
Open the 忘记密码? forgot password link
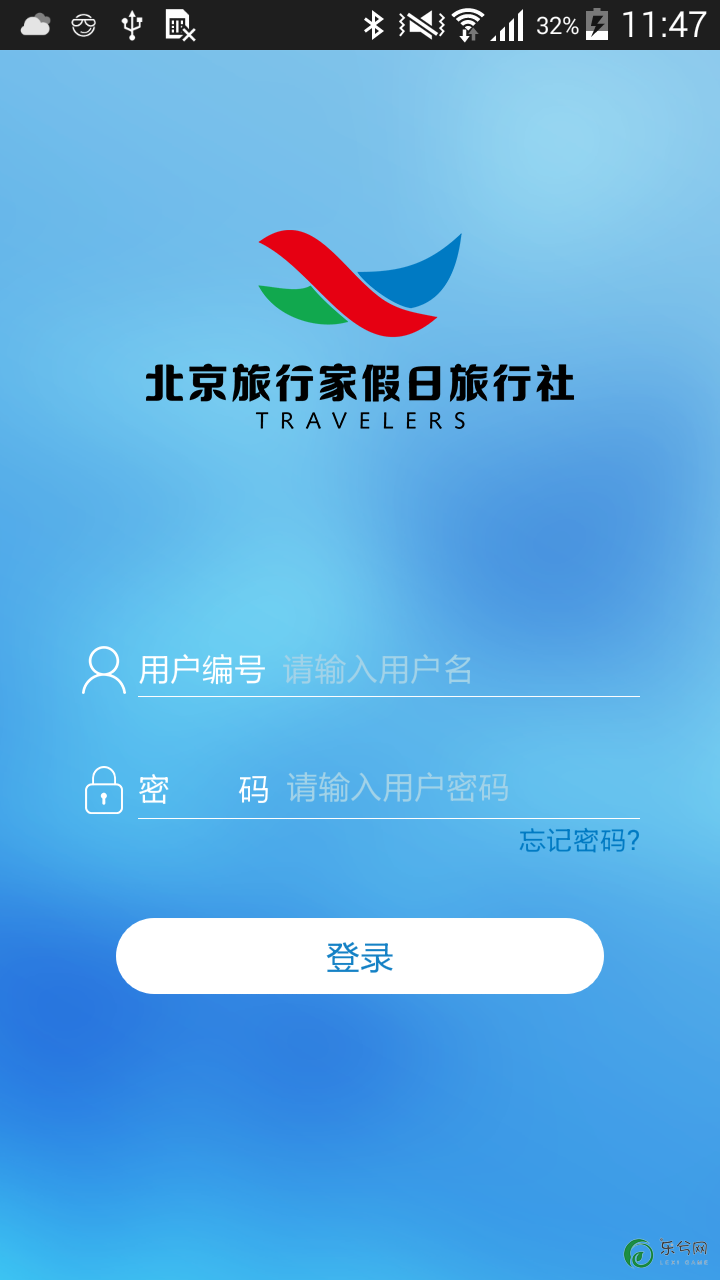point(579,840)
